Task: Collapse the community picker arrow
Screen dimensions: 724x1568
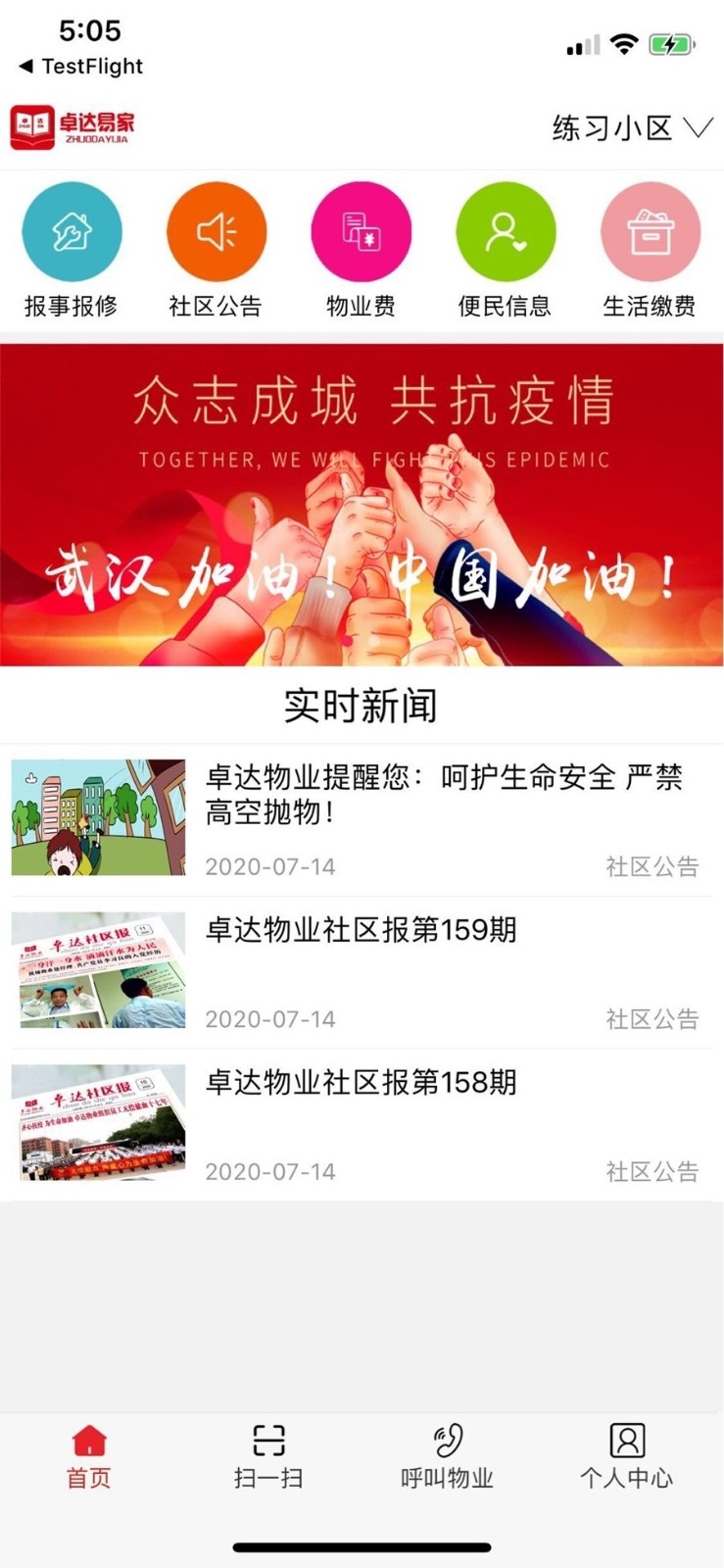Action: pyautogui.click(x=696, y=126)
